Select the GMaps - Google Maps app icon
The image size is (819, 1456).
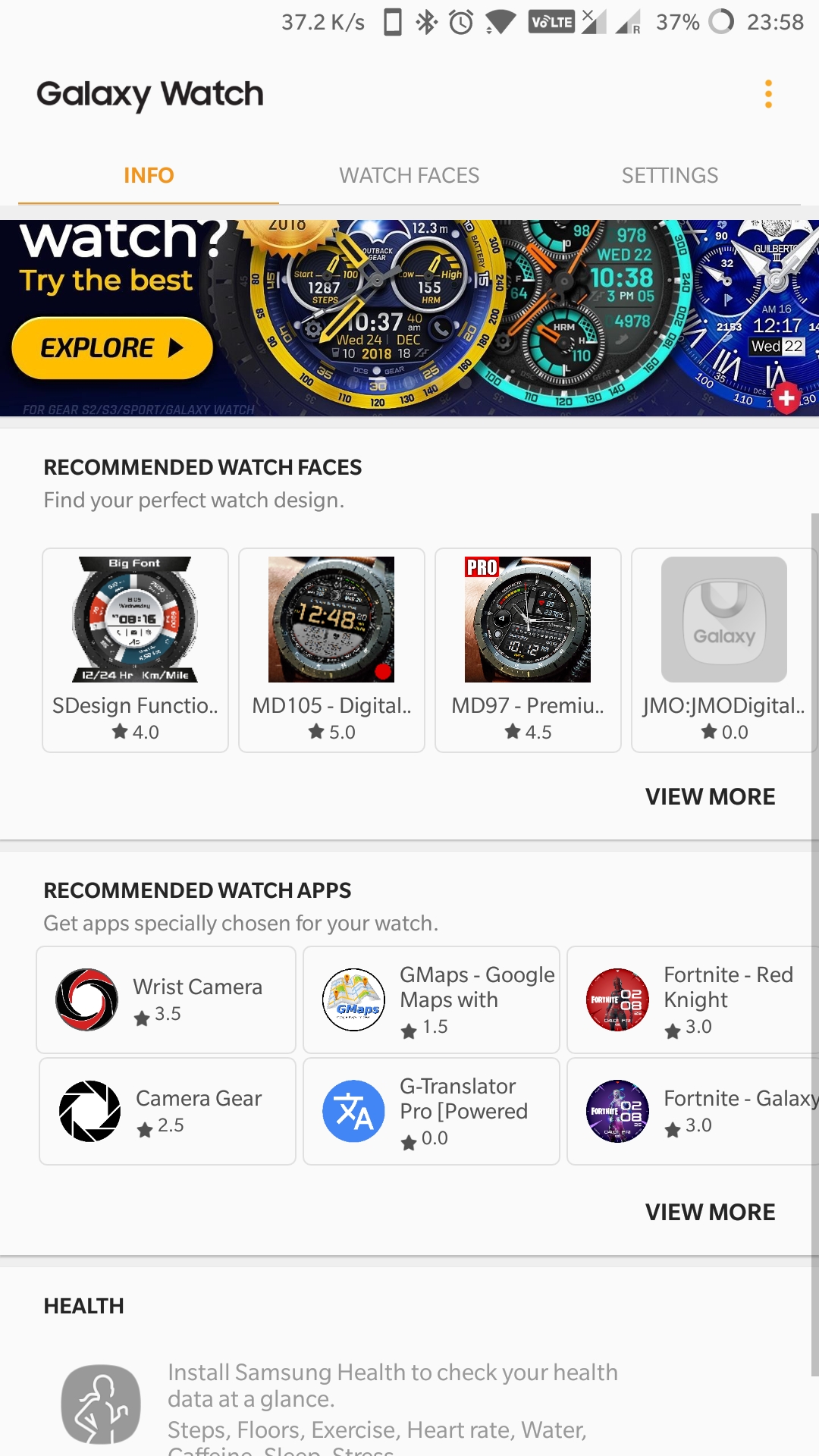tap(351, 999)
